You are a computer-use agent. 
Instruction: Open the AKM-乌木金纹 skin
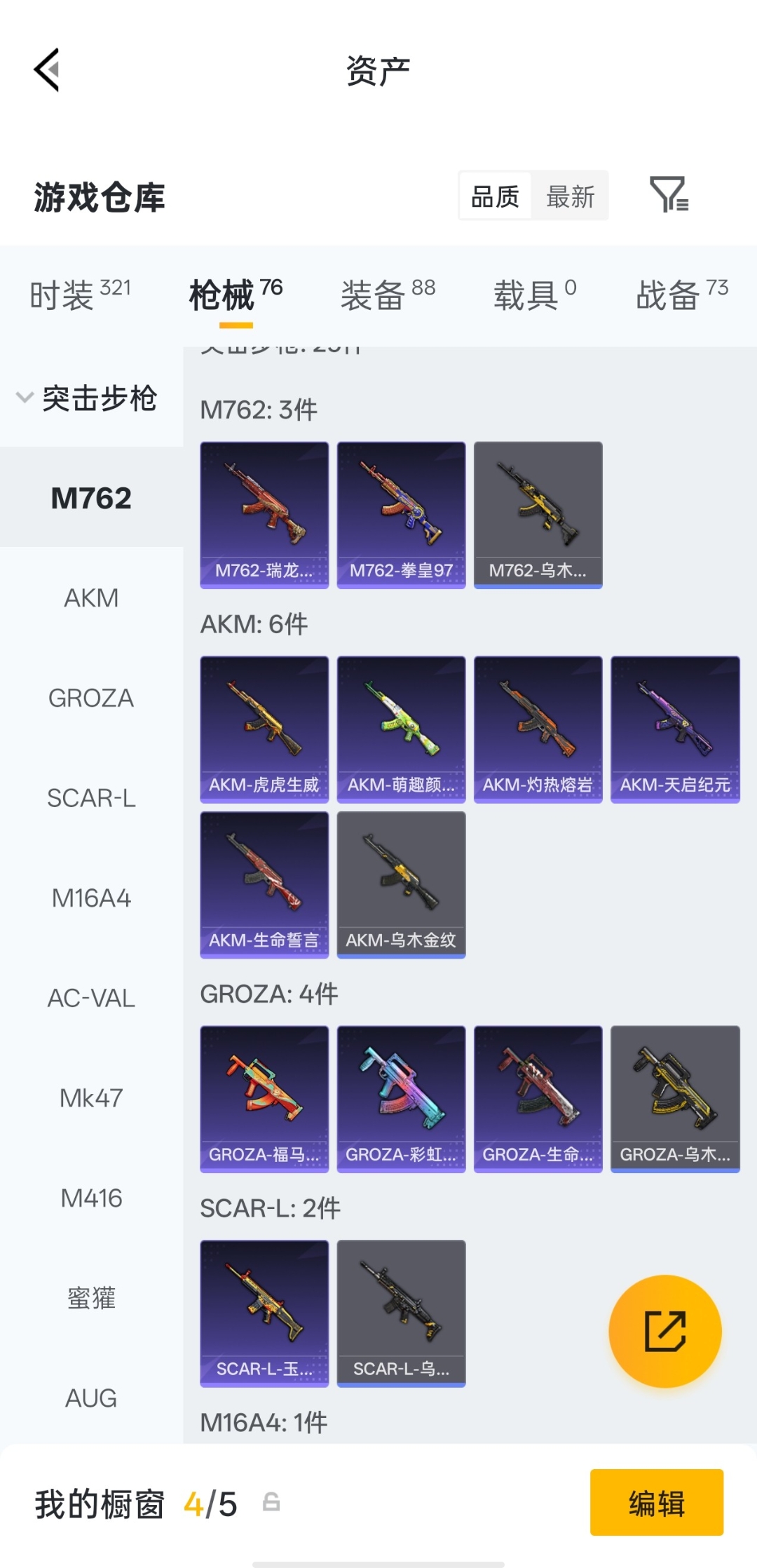point(401,885)
